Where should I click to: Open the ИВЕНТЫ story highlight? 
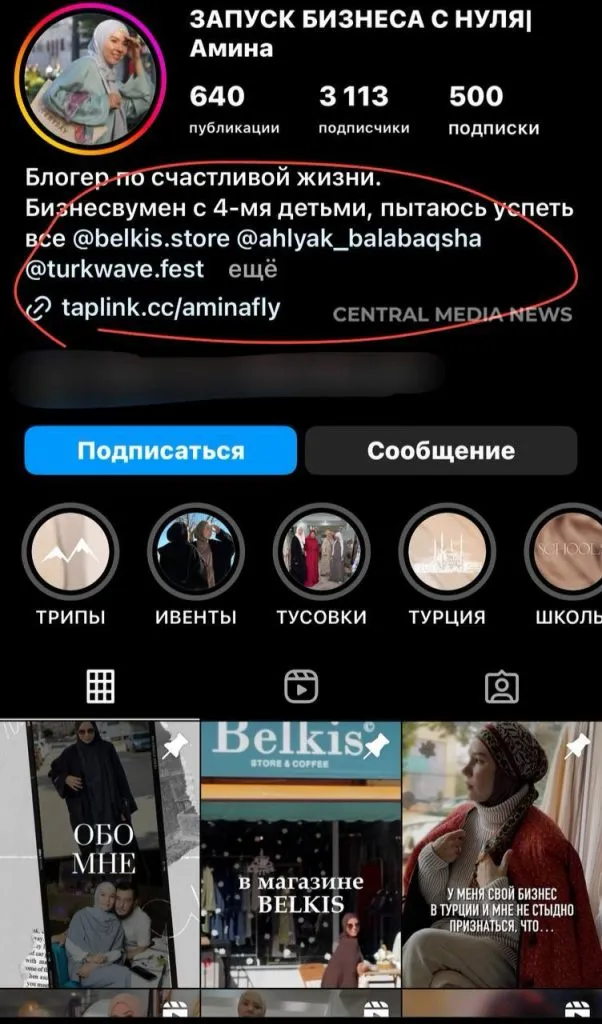pyautogui.click(x=196, y=553)
